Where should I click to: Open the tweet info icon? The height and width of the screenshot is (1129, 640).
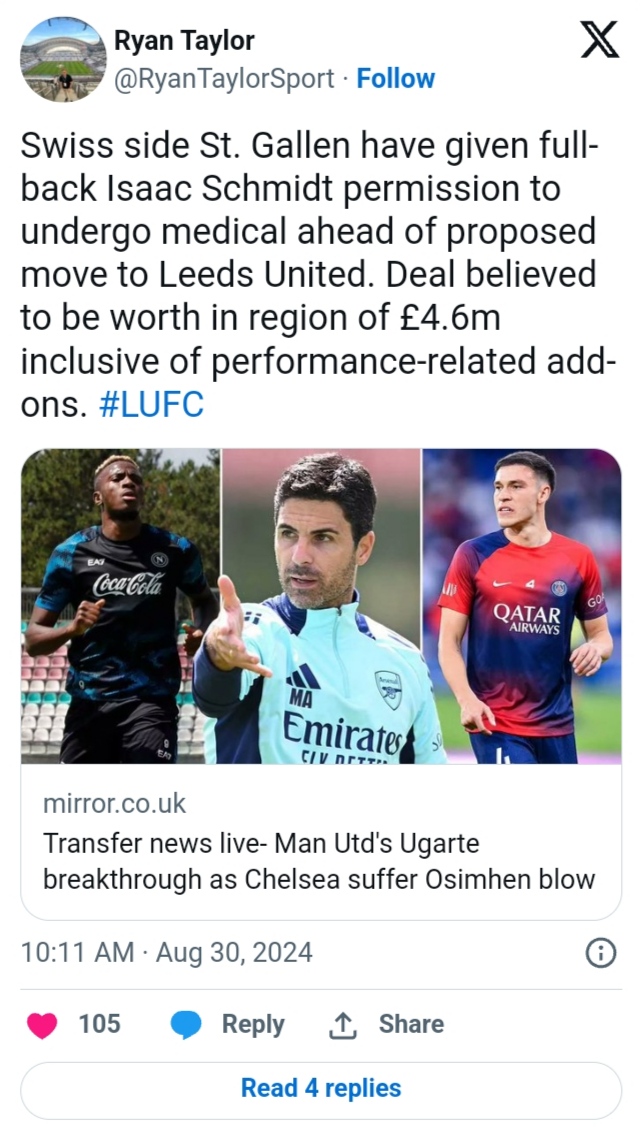[599, 953]
